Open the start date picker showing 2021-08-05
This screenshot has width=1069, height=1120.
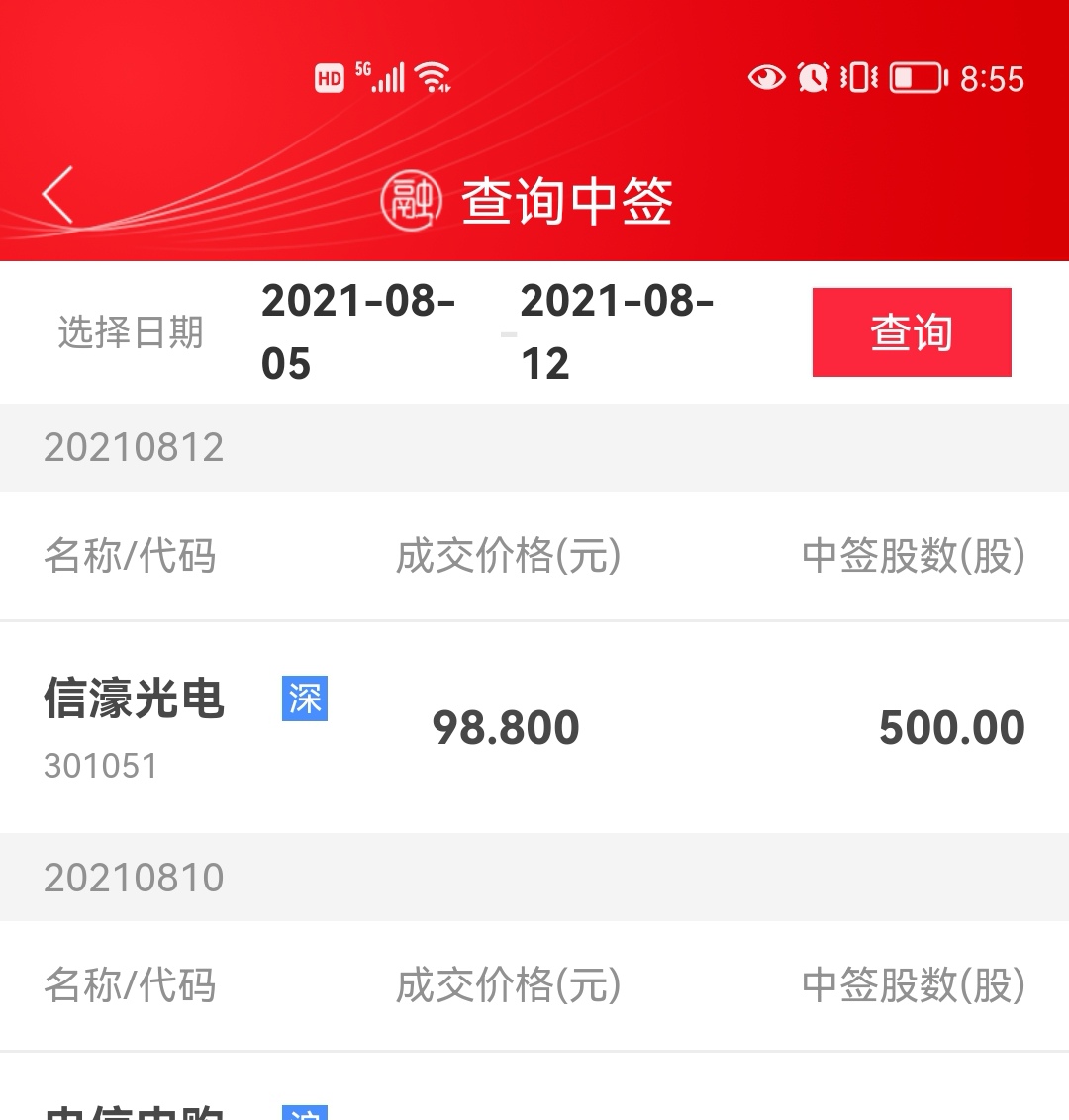358,331
